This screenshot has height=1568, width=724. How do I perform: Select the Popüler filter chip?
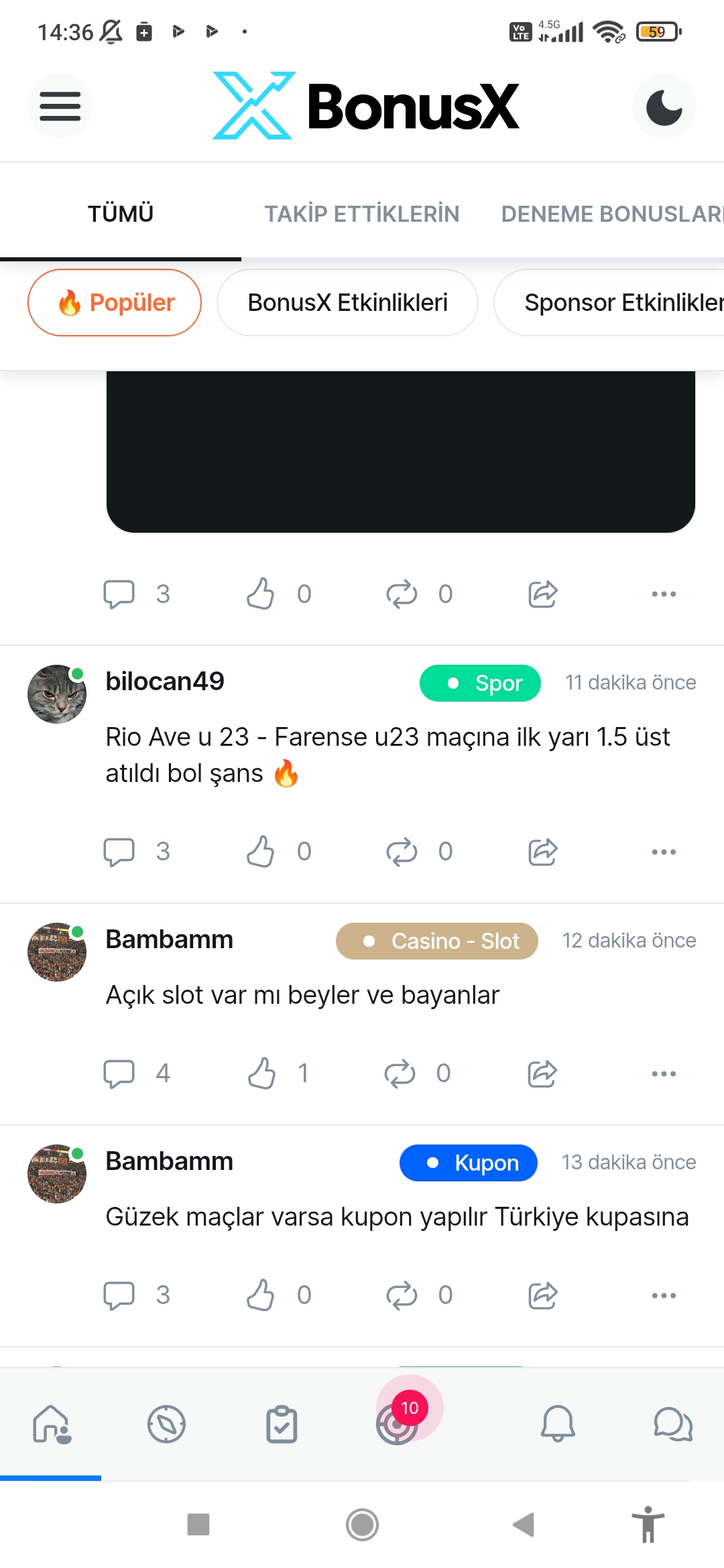(115, 303)
